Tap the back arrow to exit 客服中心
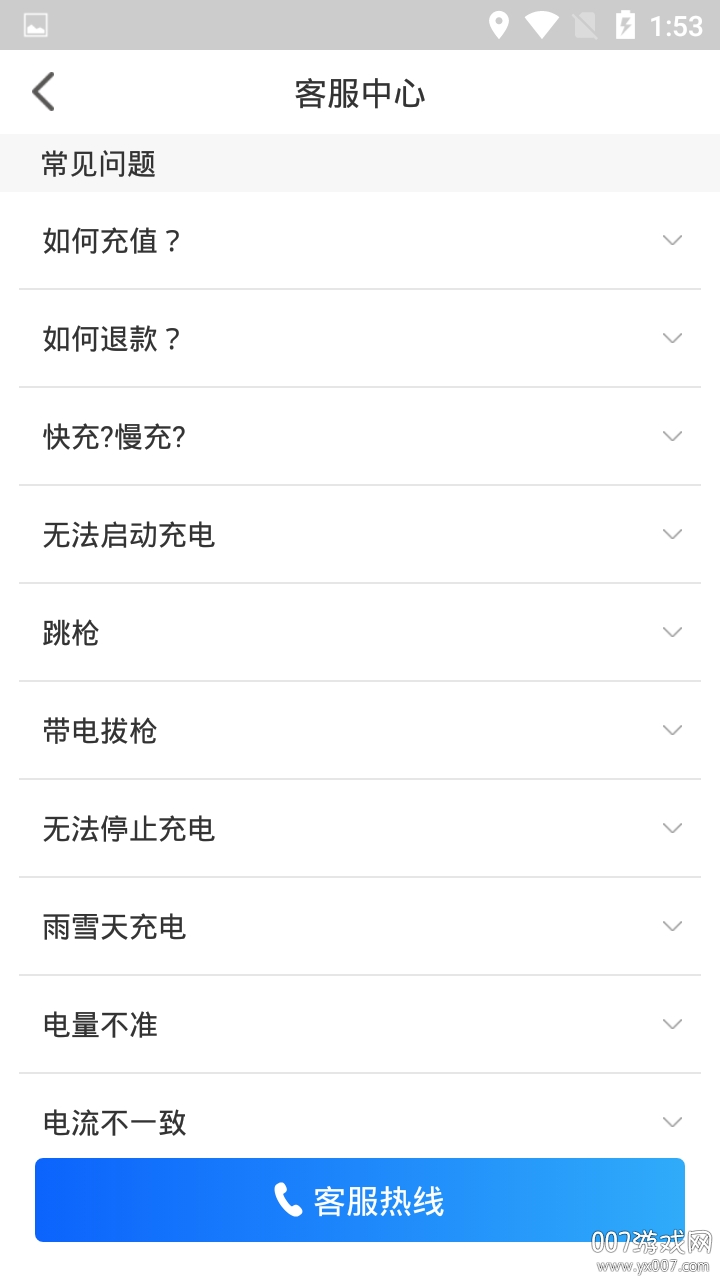The height and width of the screenshot is (1280, 720). (x=42, y=91)
